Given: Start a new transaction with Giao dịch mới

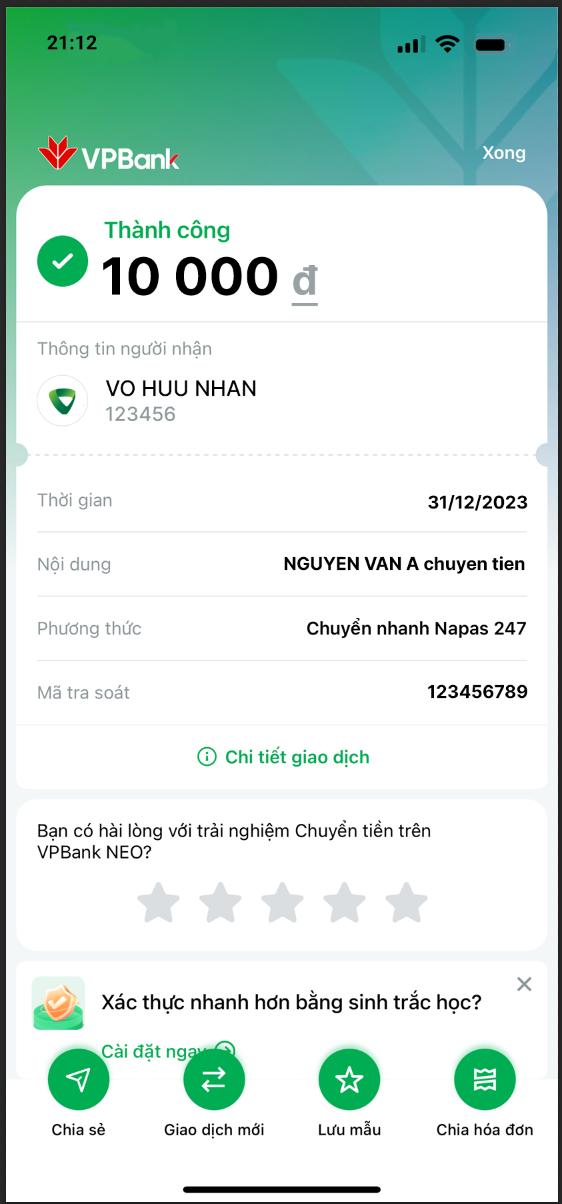Looking at the screenshot, I should [x=214, y=1093].
